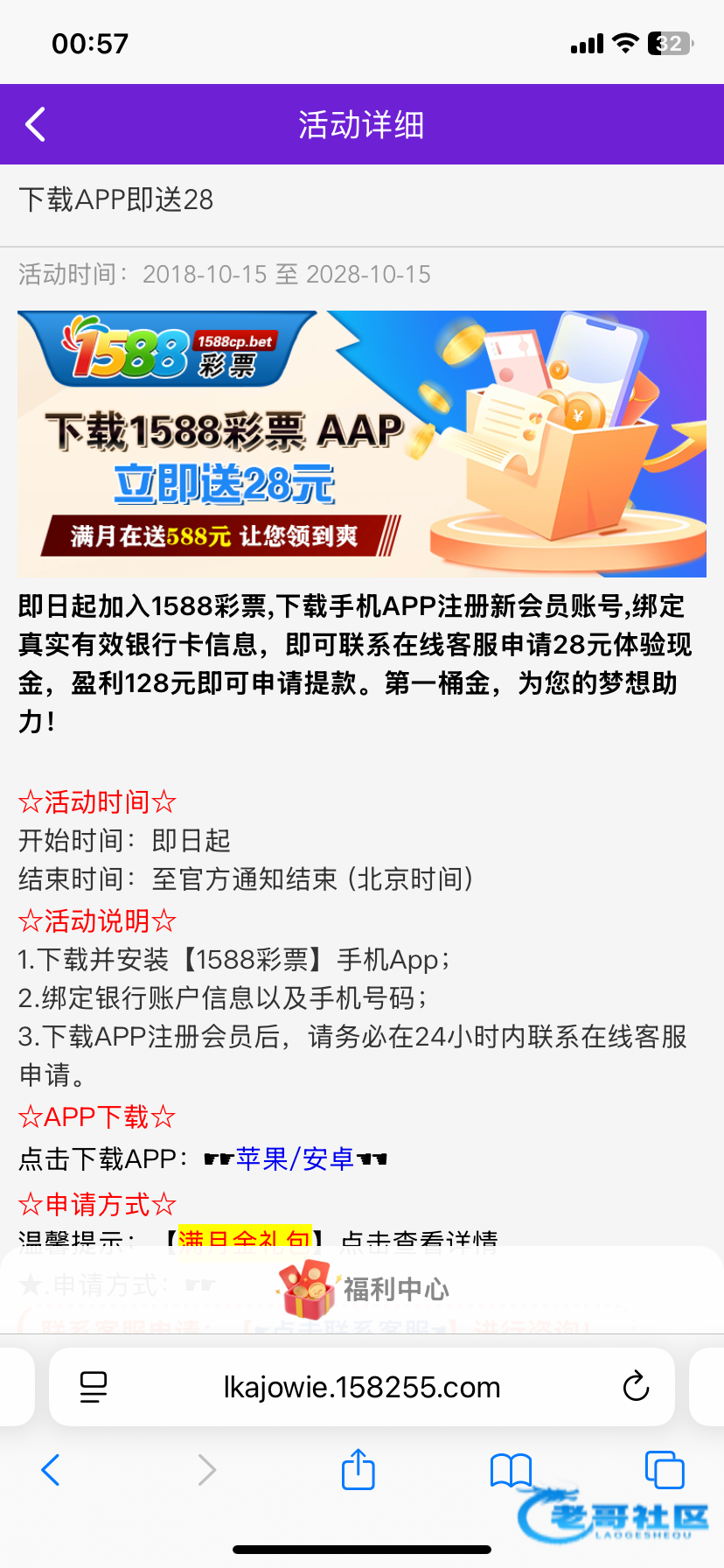Open the 满月金礼包 details link
Image resolution: width=724 pixels, height=1568 pixels.
click(245, 1237)
